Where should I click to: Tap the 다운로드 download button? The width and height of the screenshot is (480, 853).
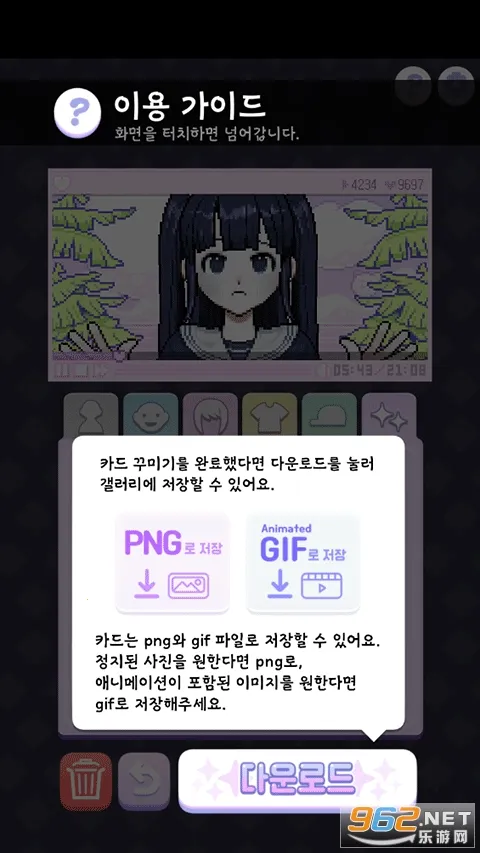click(297, 779)
